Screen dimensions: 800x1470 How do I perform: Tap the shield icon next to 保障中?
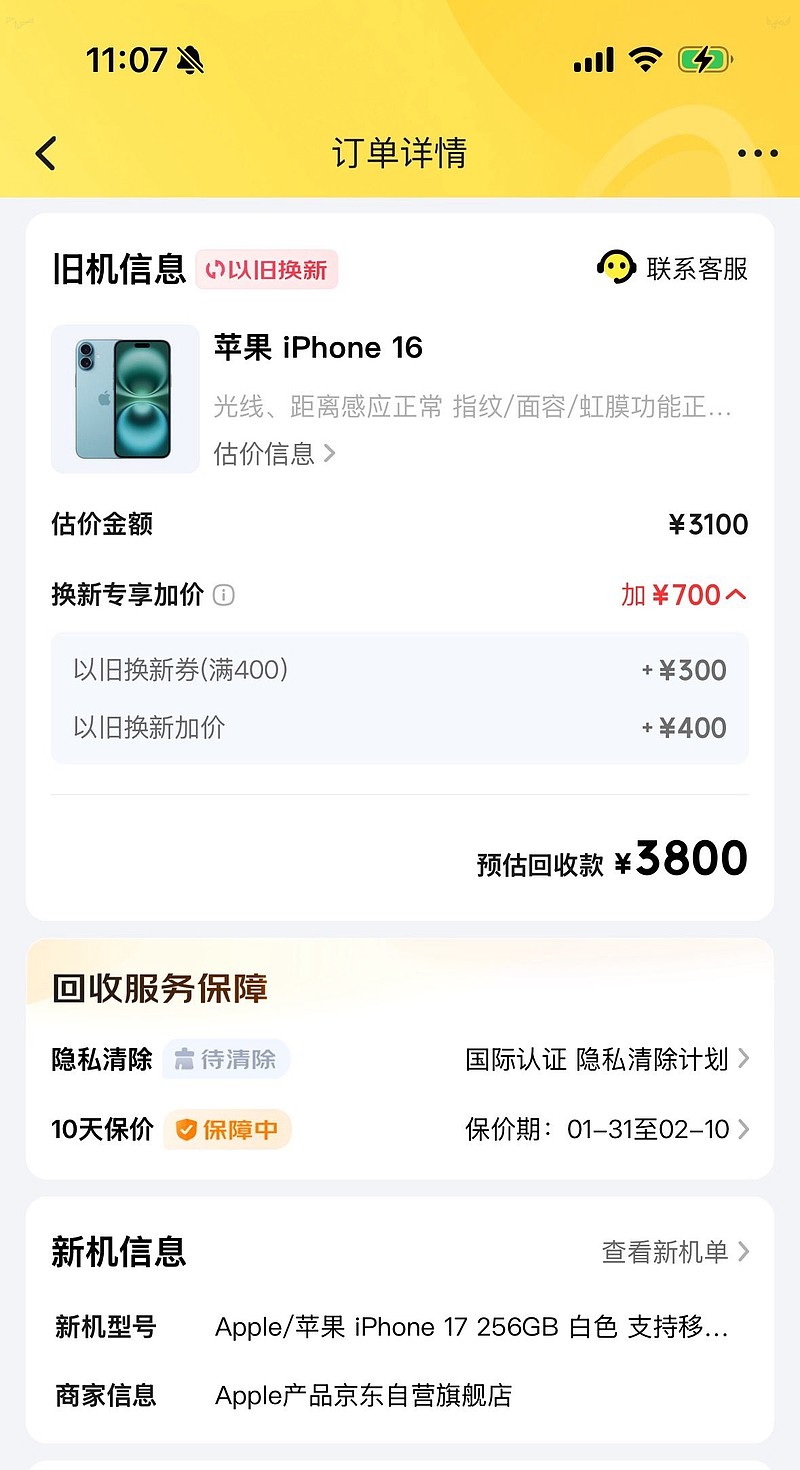tap(184, 1129)
